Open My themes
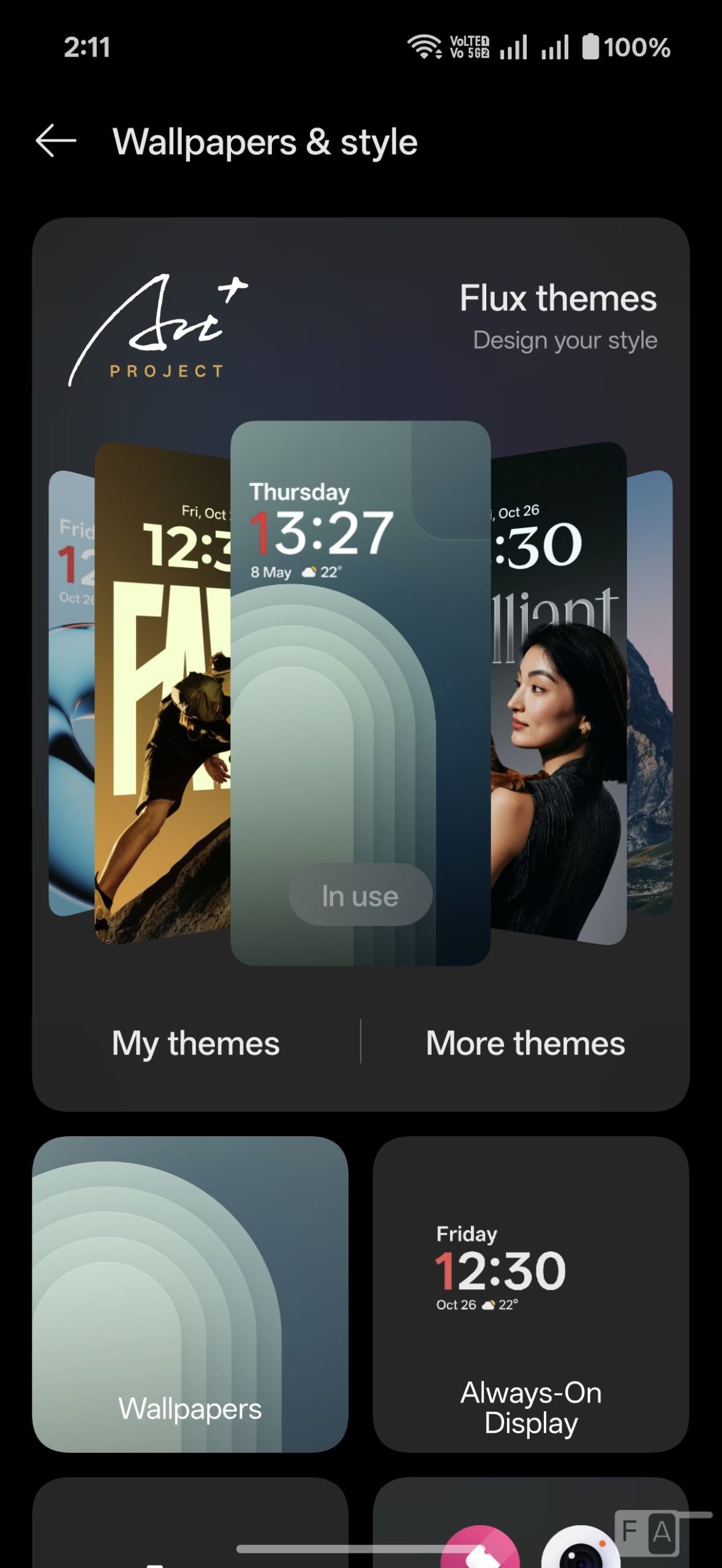This screenshot has width=722, height=1568. 195,1043
